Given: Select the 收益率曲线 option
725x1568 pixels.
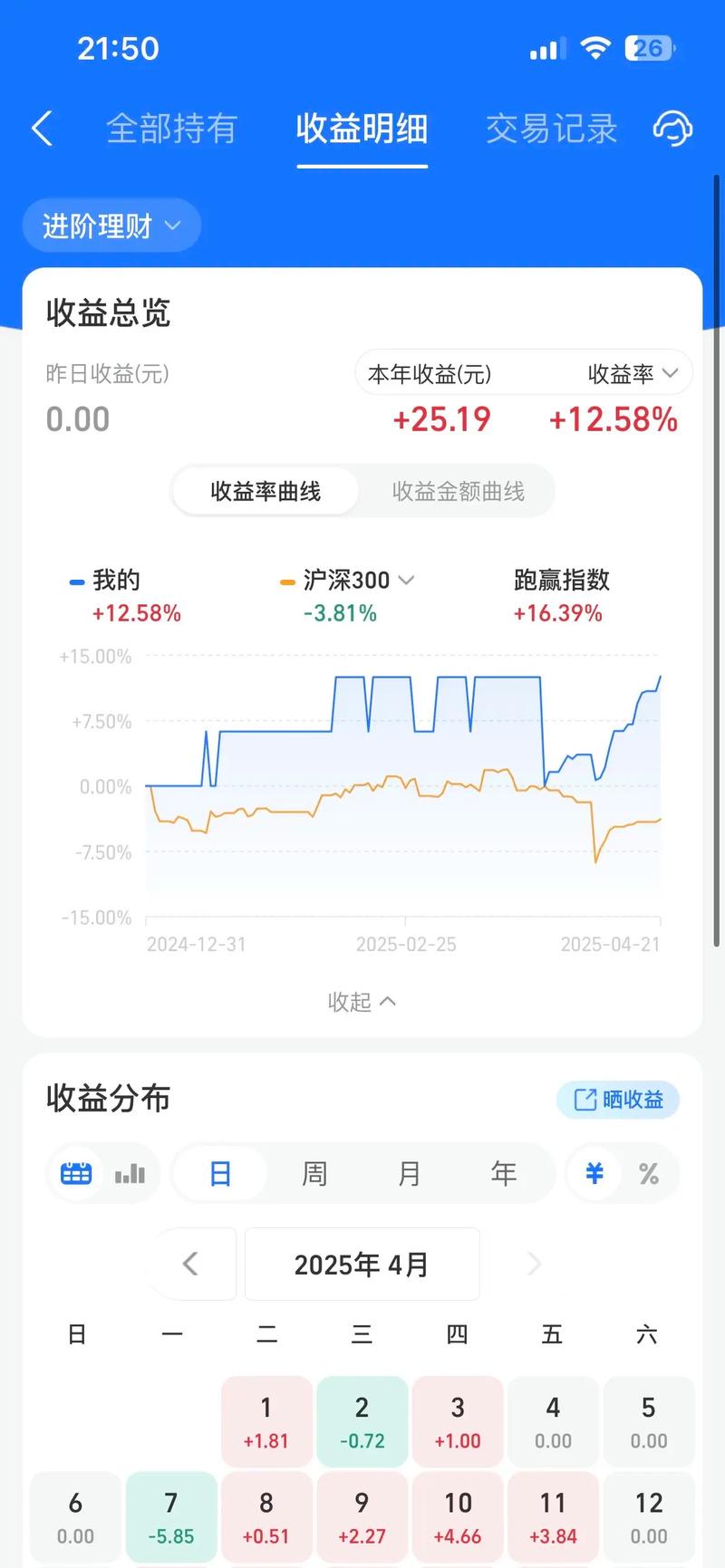Looking at the screenshot, I should coord(264,491).
